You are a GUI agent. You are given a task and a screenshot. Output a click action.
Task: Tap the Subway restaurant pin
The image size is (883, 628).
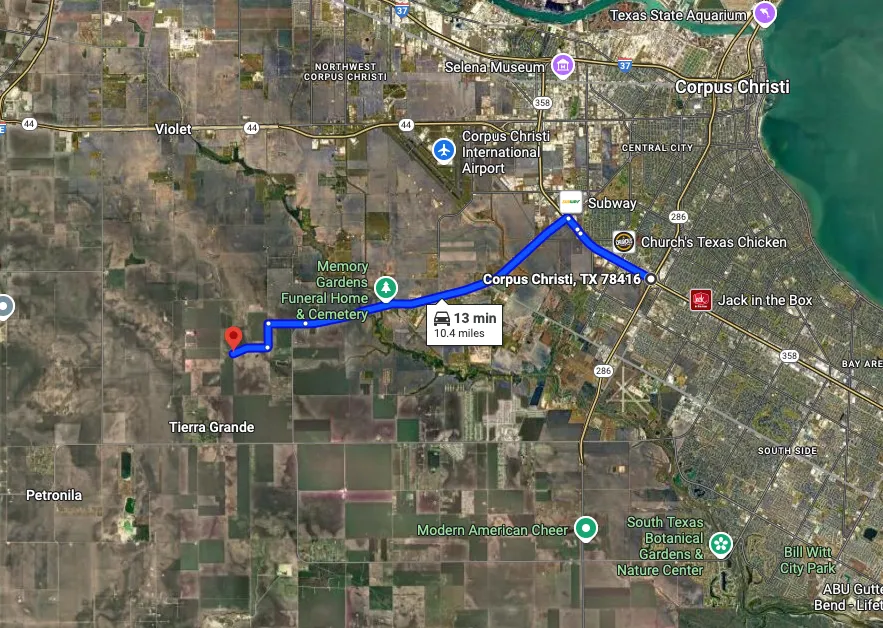coord(570,202)
